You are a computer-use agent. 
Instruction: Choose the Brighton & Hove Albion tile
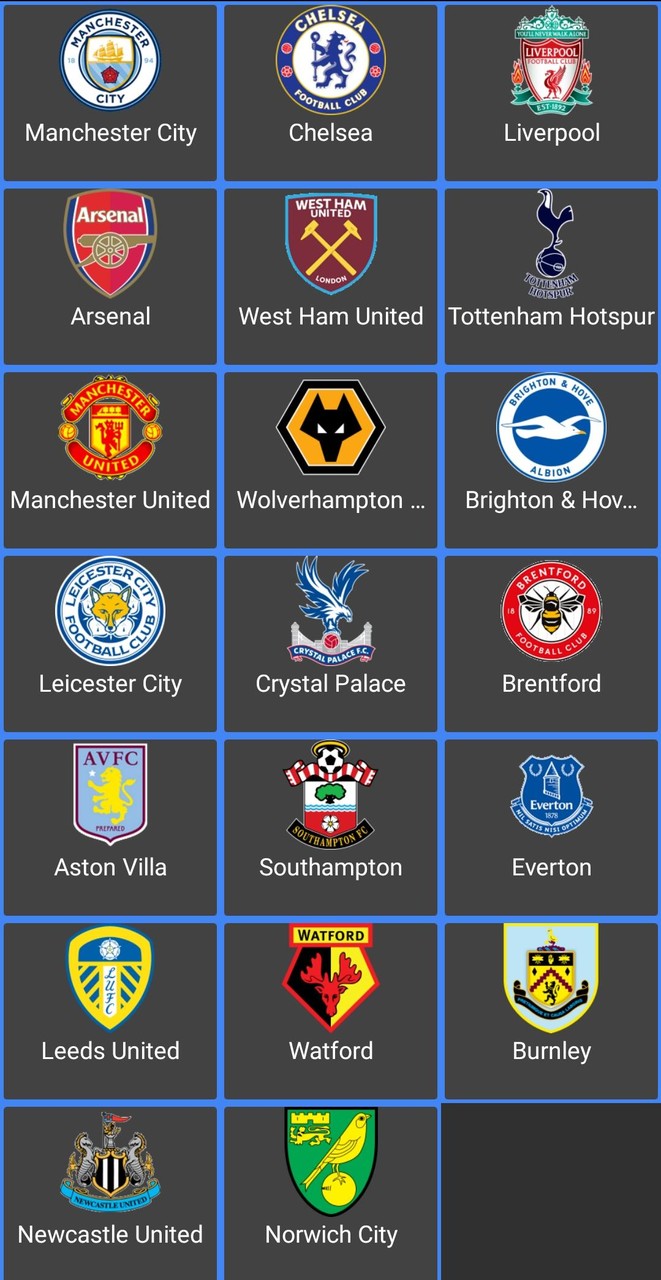tap(551, 459)
